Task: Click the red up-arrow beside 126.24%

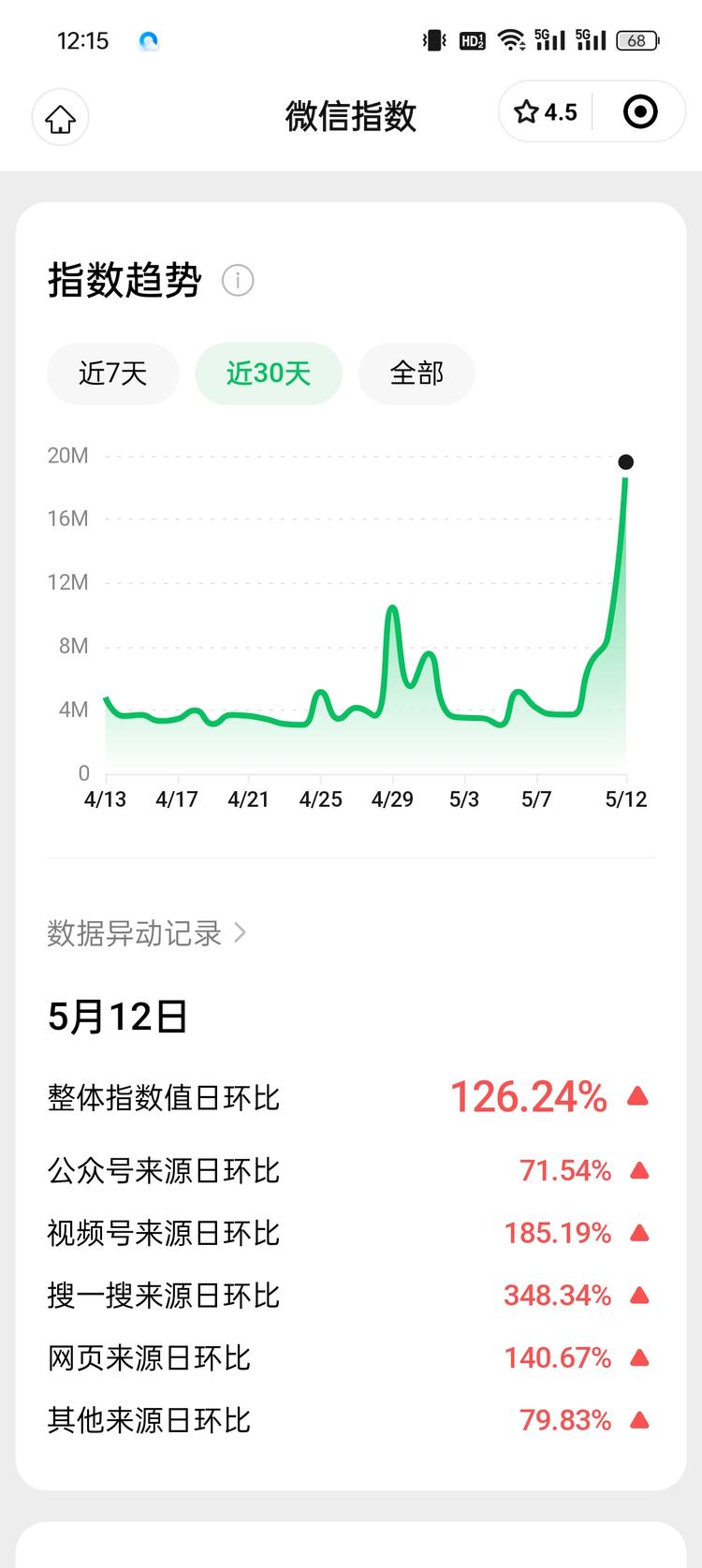Action: click(637, 1097)
